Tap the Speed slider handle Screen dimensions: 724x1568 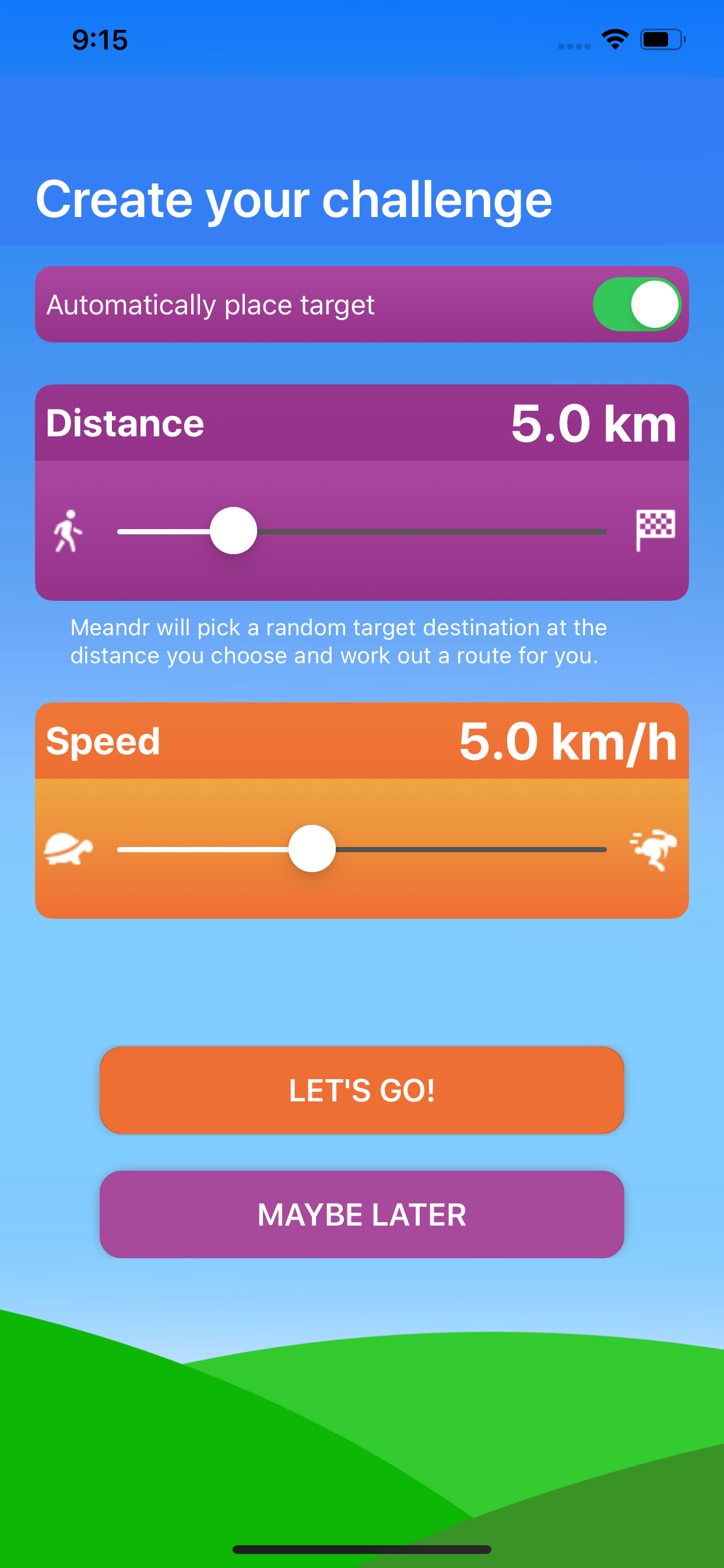(x=312, y=849)
